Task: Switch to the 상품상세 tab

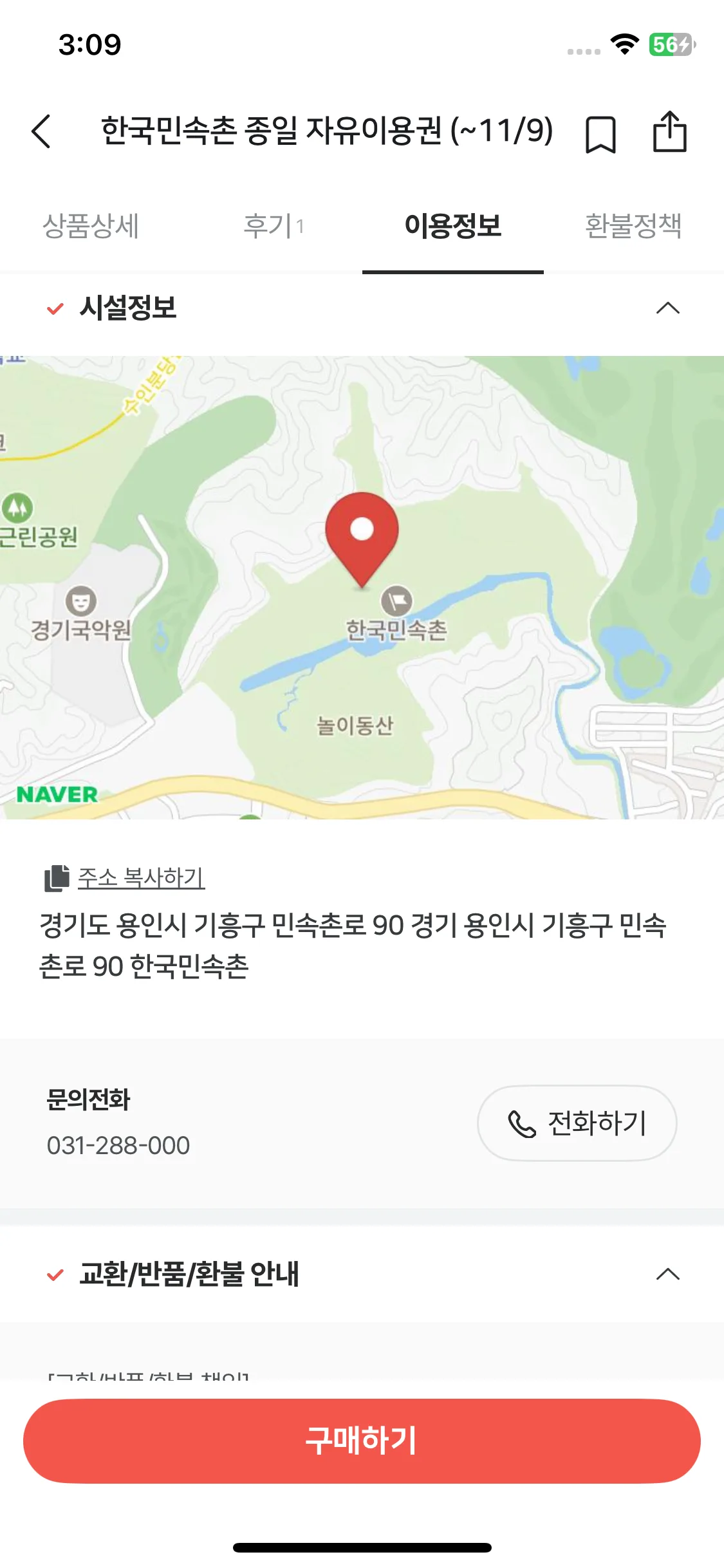Action: coord(93,227)
